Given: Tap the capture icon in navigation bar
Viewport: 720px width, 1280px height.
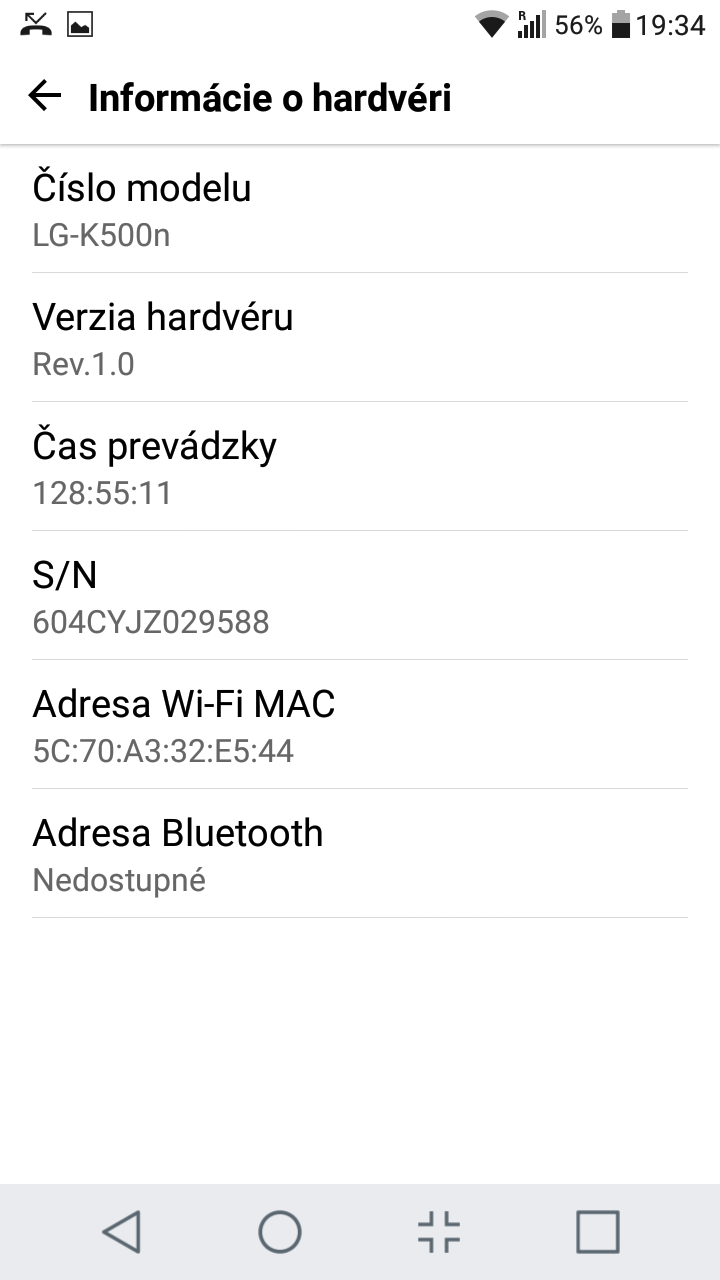Looking at the screenshot, I should [439, 1231].
